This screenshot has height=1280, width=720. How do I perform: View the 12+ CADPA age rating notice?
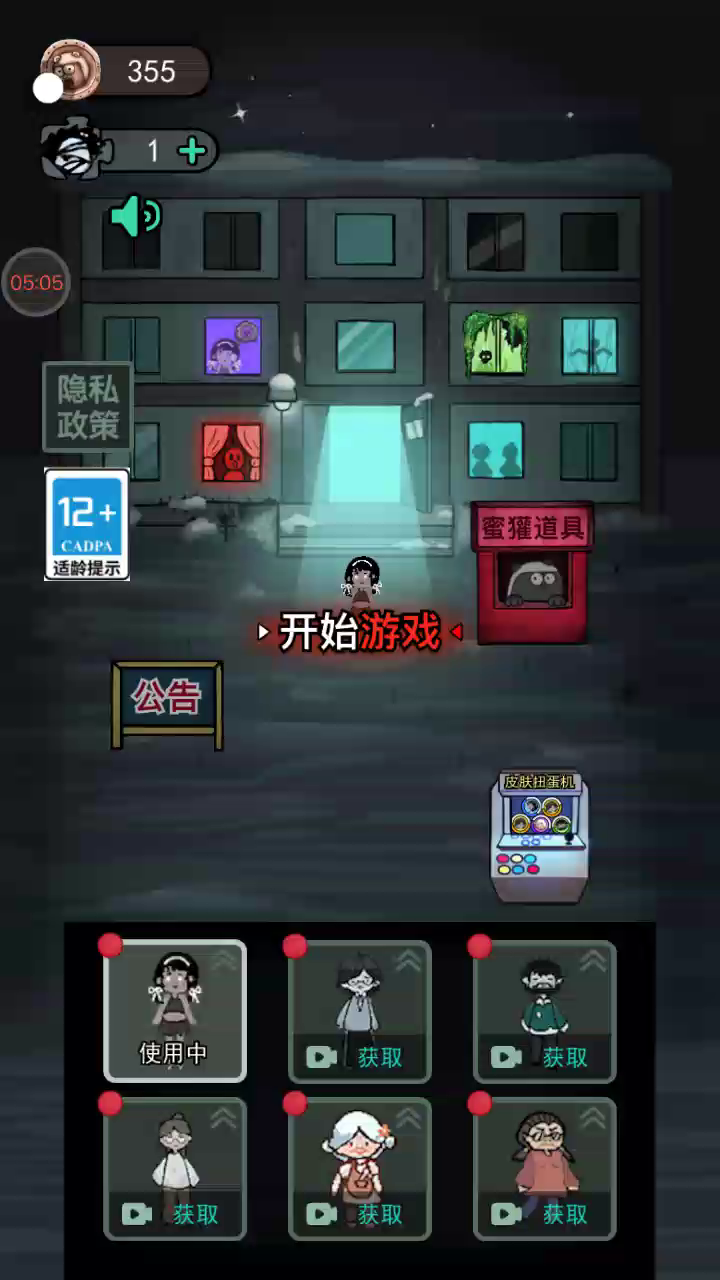pyautogui.click(x=88, y=524)
